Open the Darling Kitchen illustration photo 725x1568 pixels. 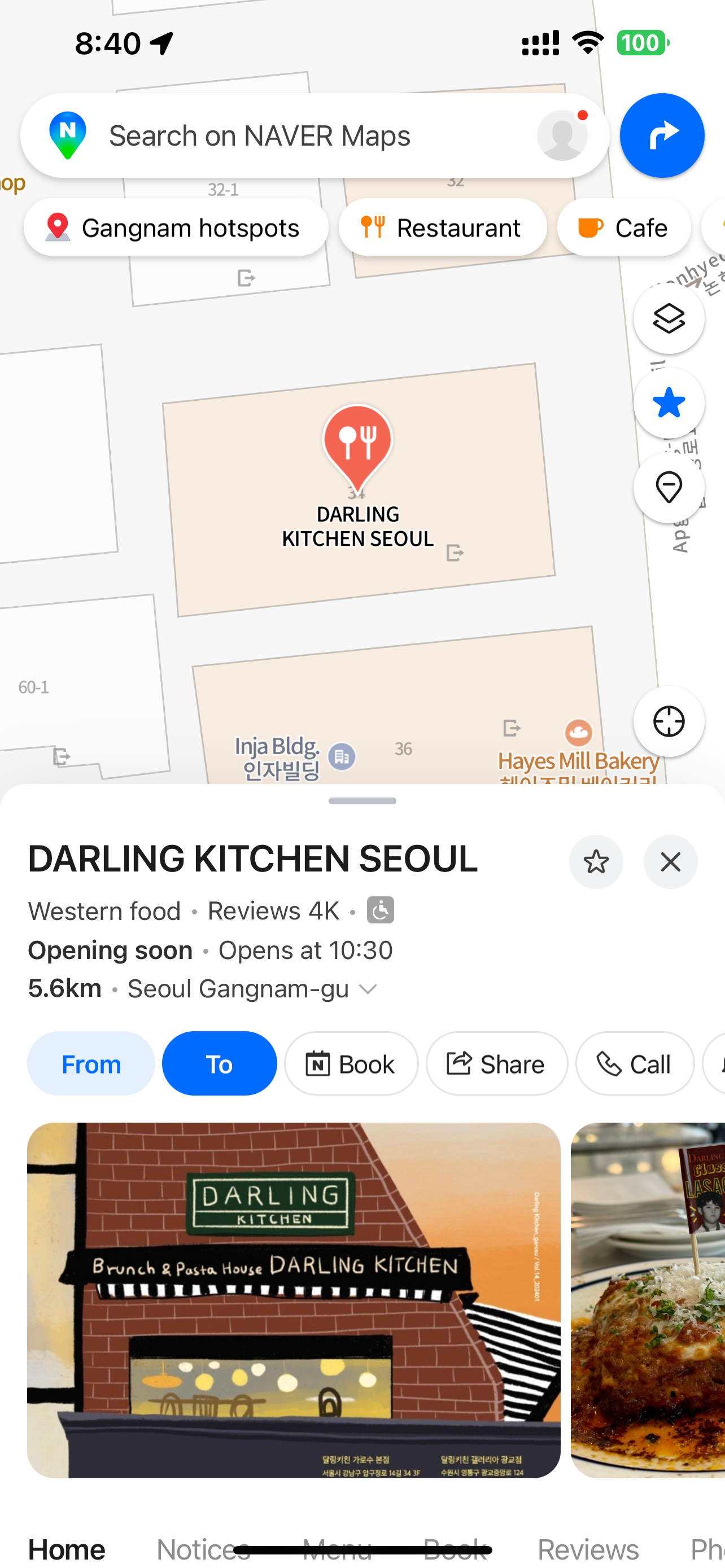coord(294,1300)
